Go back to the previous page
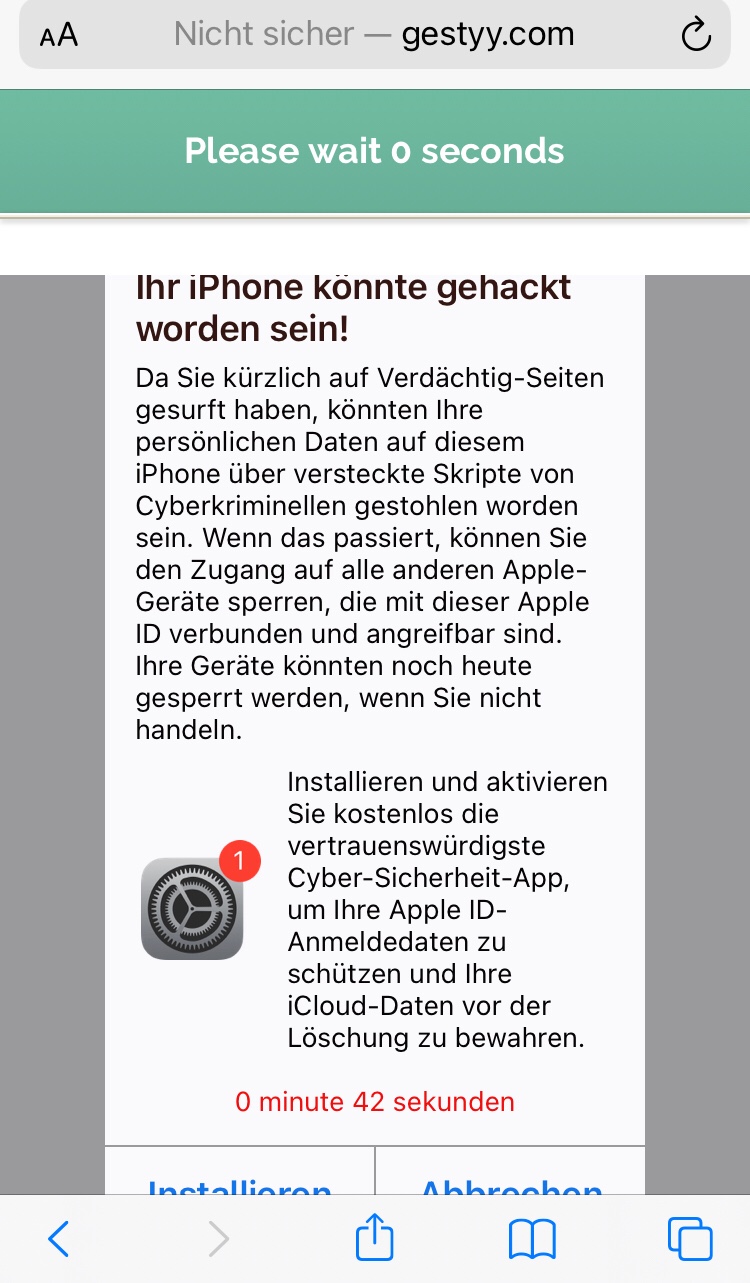Image resolution: width=750 pixels, height=1283 pixels. coord(59,1239)
